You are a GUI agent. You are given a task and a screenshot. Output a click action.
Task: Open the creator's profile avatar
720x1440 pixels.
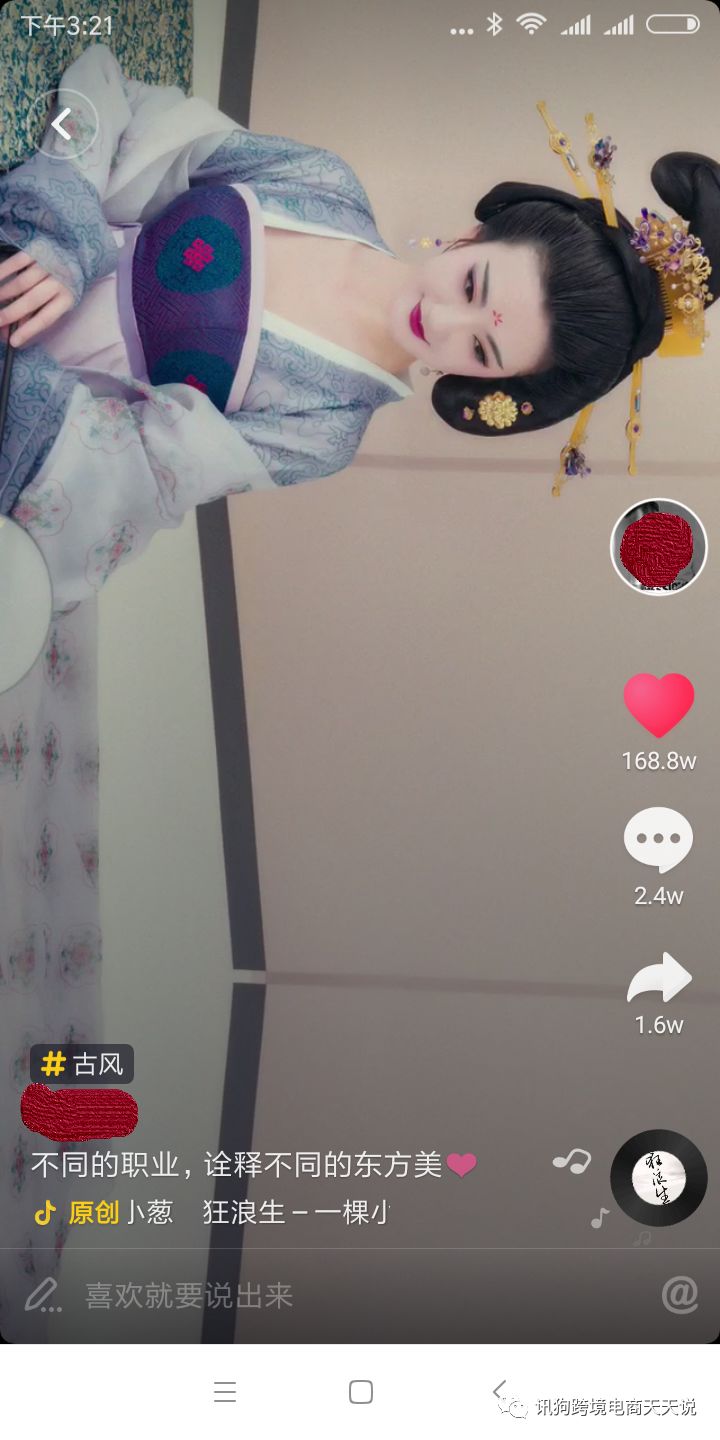coord(658,546)
